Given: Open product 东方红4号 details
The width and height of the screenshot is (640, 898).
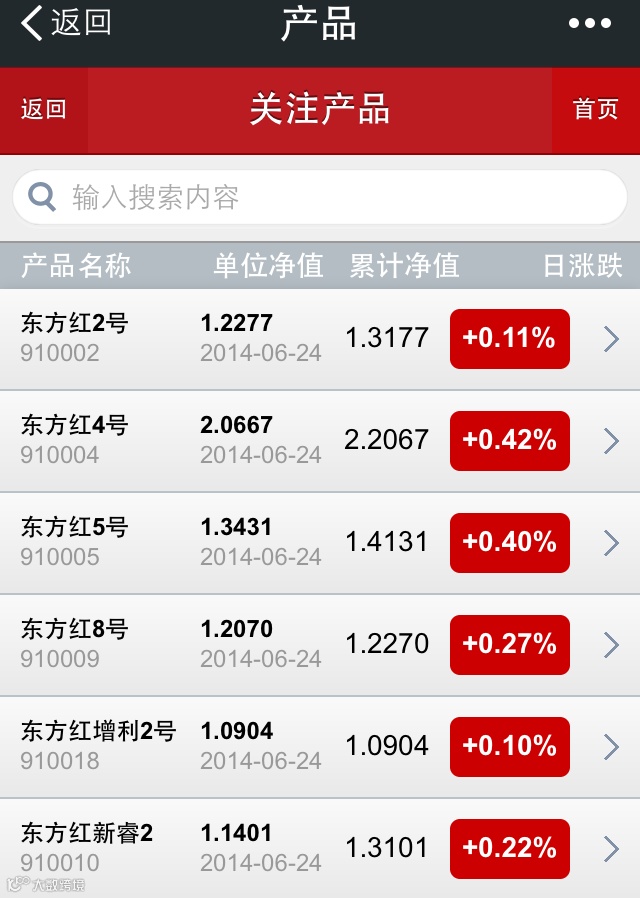Looking at the screenshot, I should 320,441.
